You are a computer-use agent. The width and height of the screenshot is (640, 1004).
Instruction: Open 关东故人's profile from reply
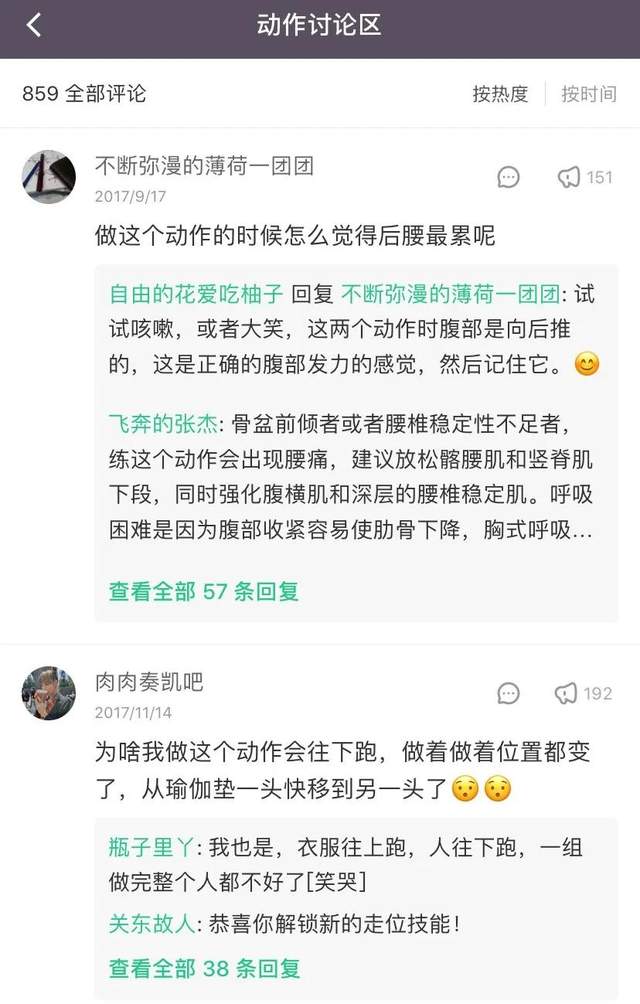tap(154, 924)
